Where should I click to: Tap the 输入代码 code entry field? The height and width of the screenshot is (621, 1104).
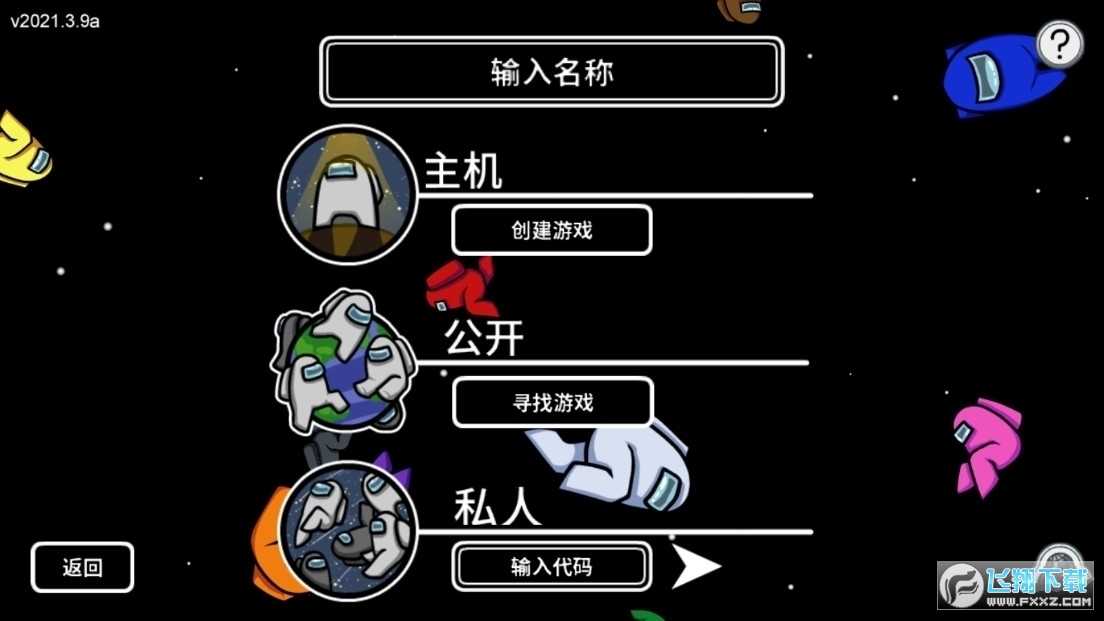[x=552, y=567]
